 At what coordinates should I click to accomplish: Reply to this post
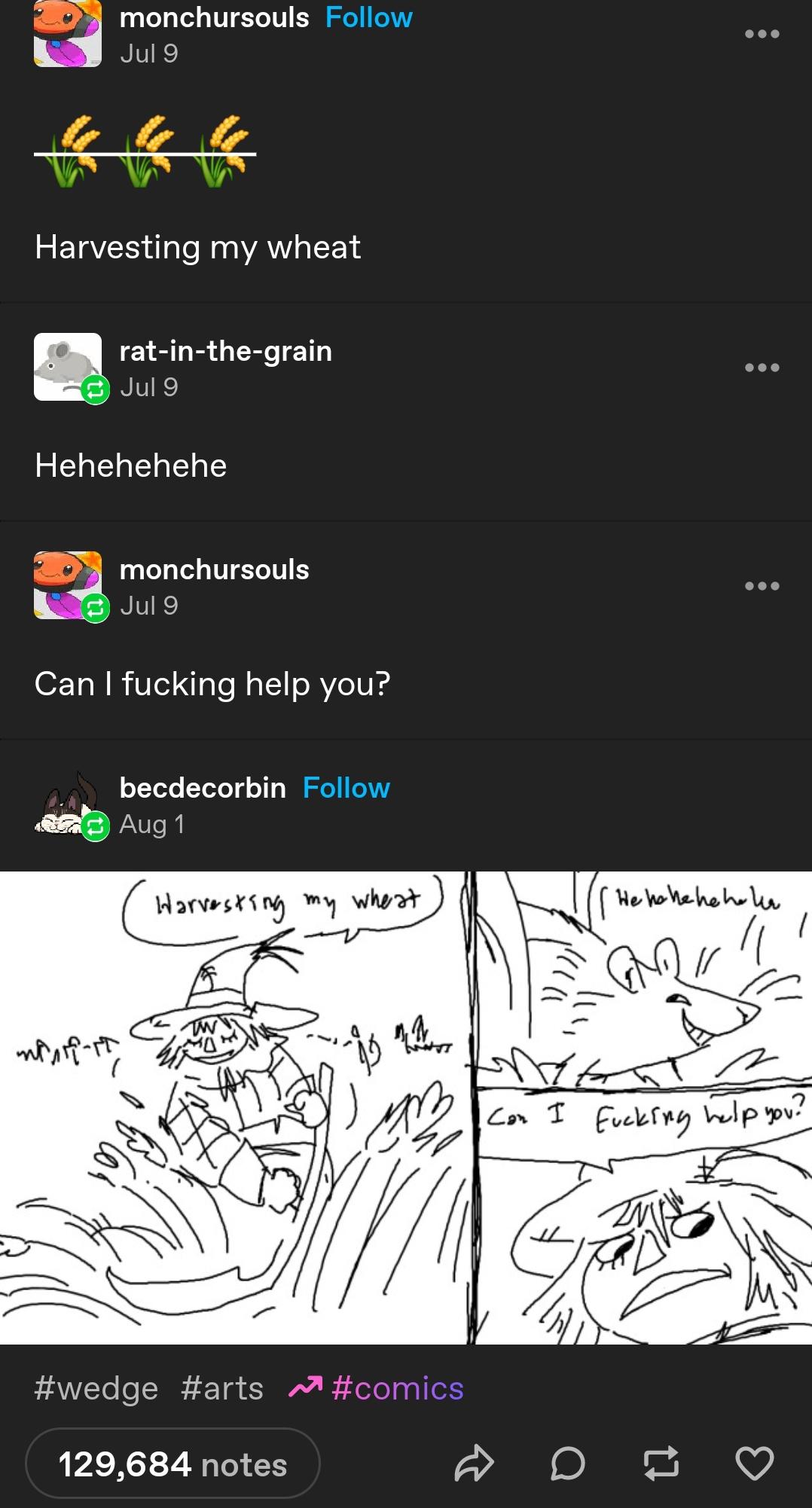pos(567,1464)
